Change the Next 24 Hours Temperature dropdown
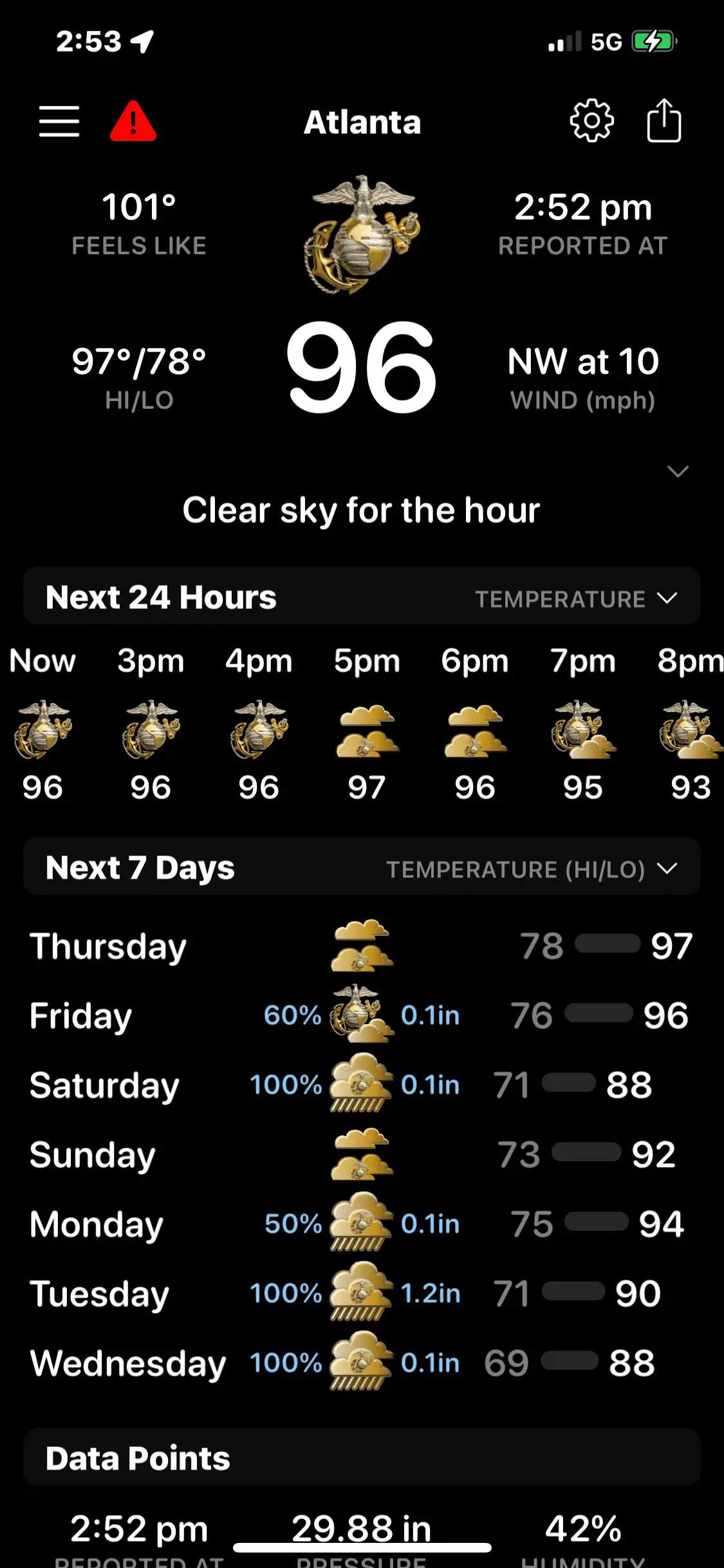The height and width of the screenshot is (1568, 724). (x=576, y=599)
